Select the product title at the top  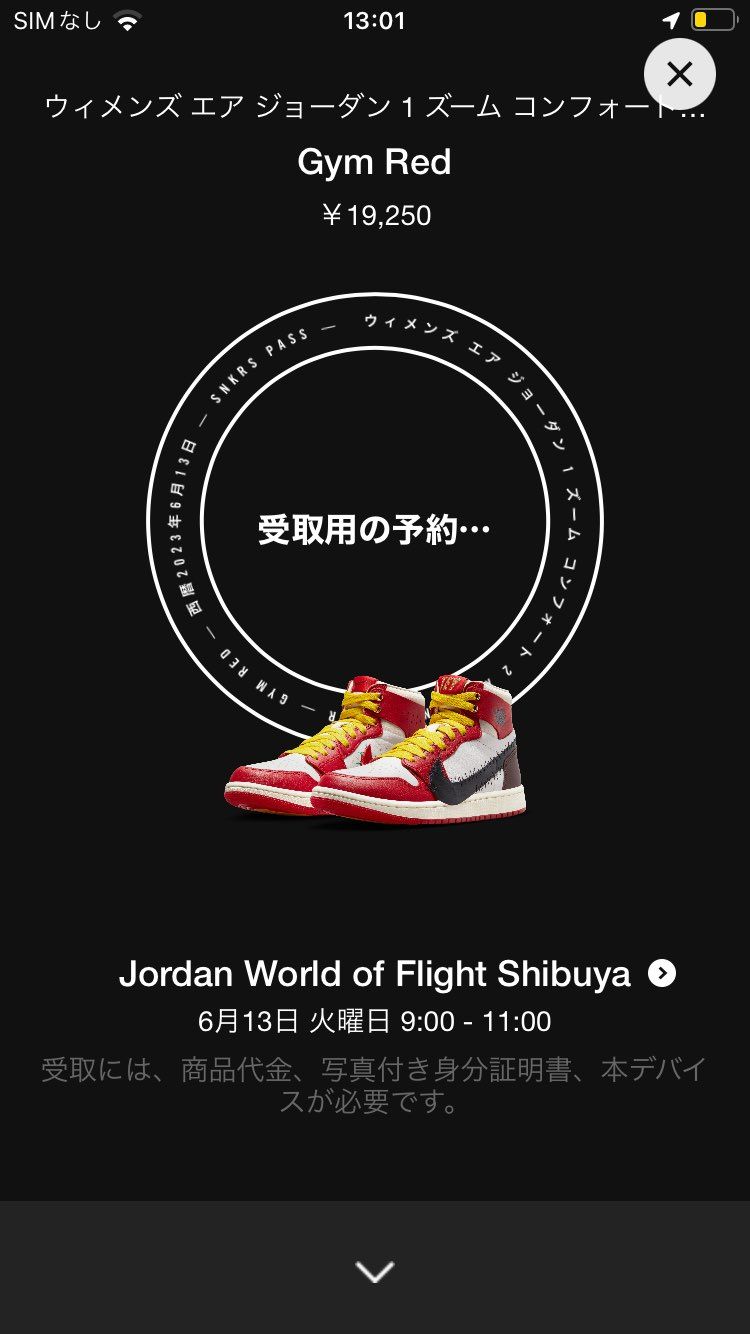(x=375, y=103)
